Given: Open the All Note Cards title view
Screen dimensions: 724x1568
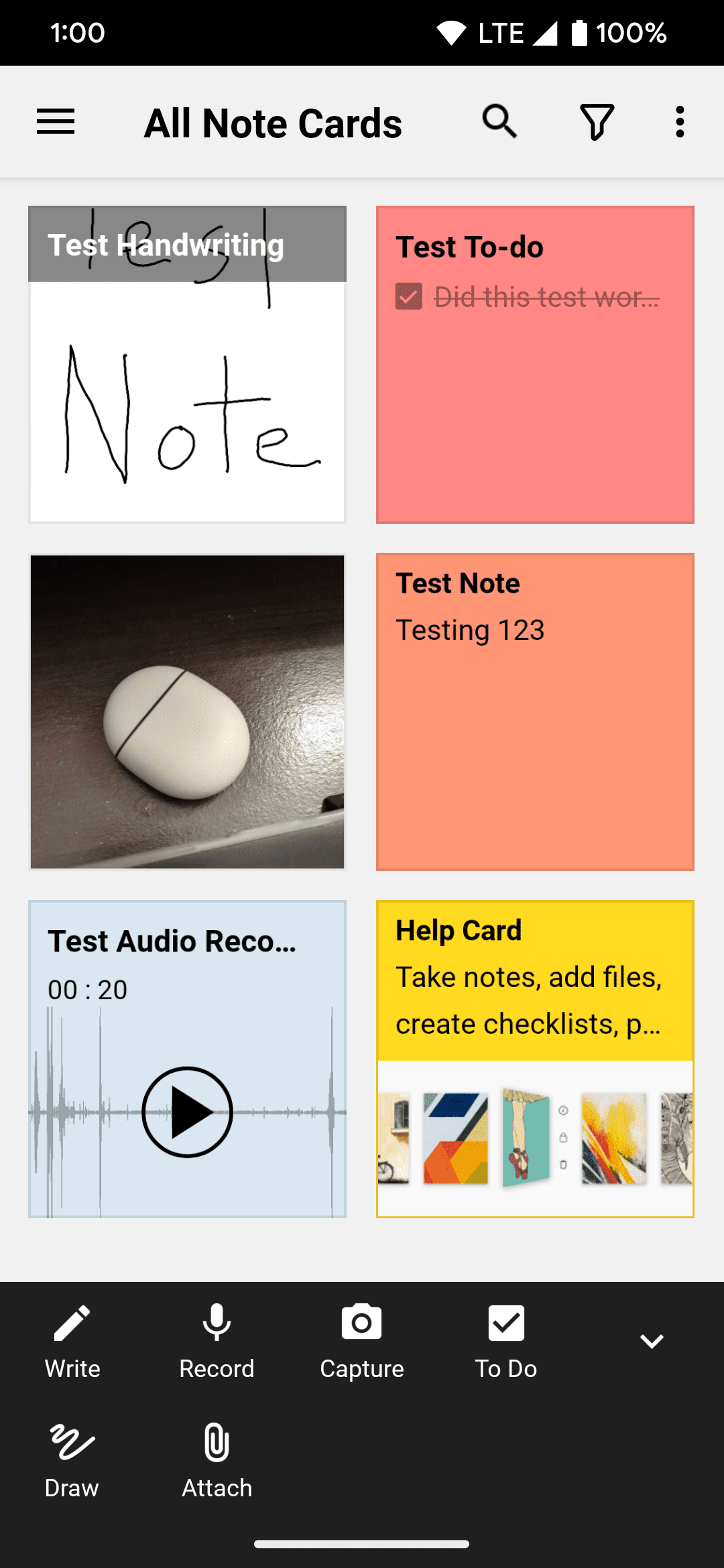Looking at the screenshot, I should (x=273, y=123).
